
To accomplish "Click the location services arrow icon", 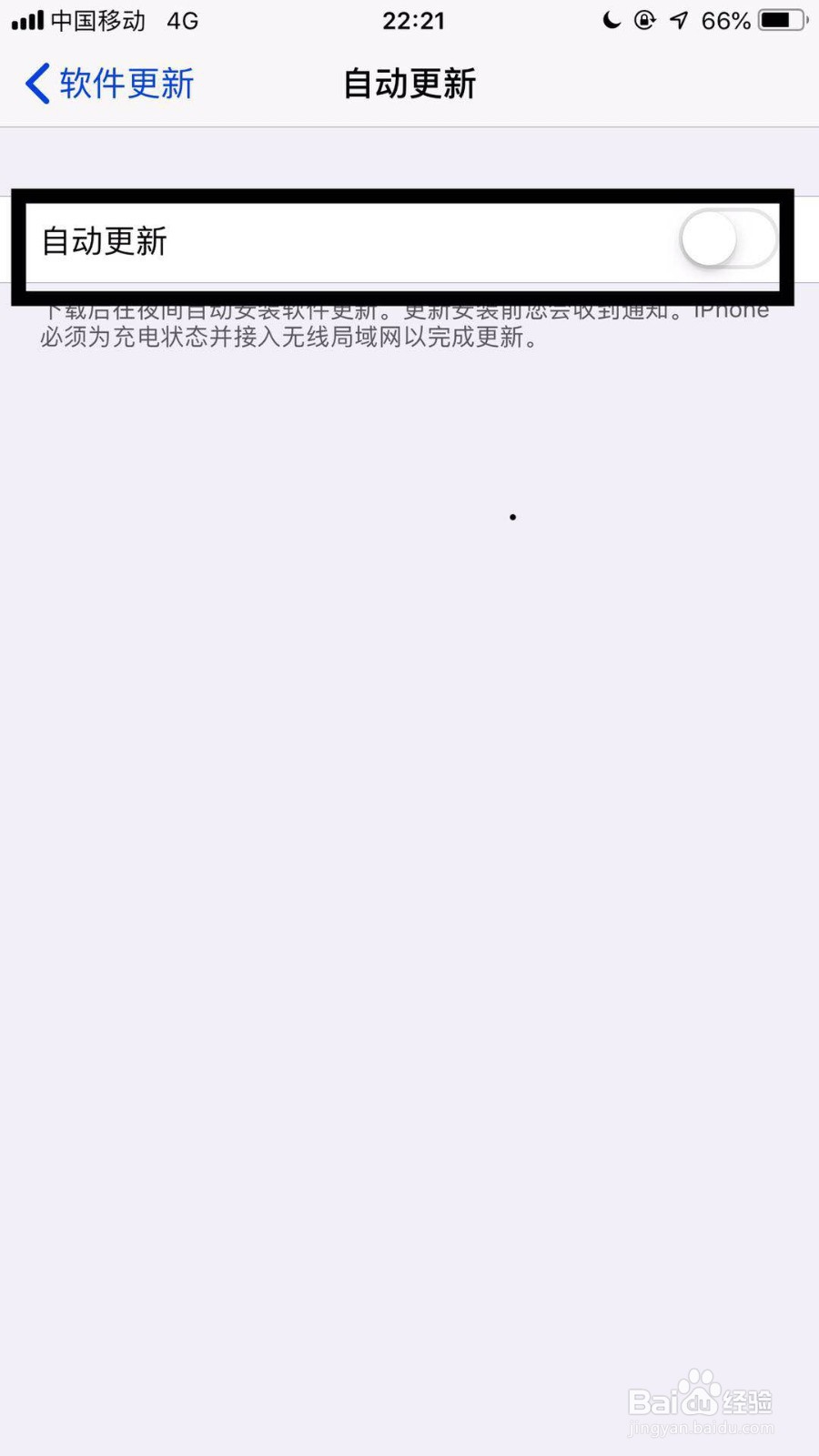I will click(679, 20).
